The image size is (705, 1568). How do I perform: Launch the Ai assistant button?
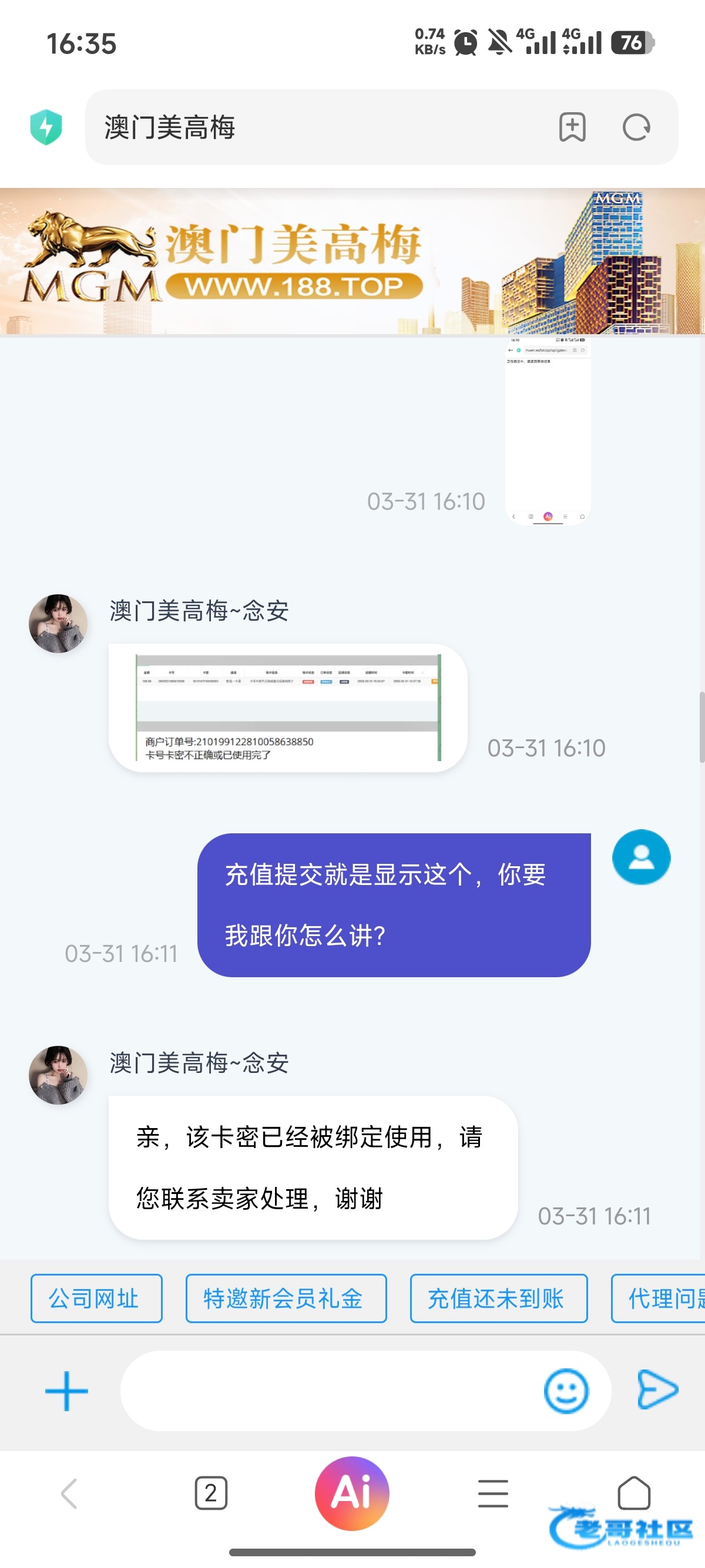[x=352, y=1493]
